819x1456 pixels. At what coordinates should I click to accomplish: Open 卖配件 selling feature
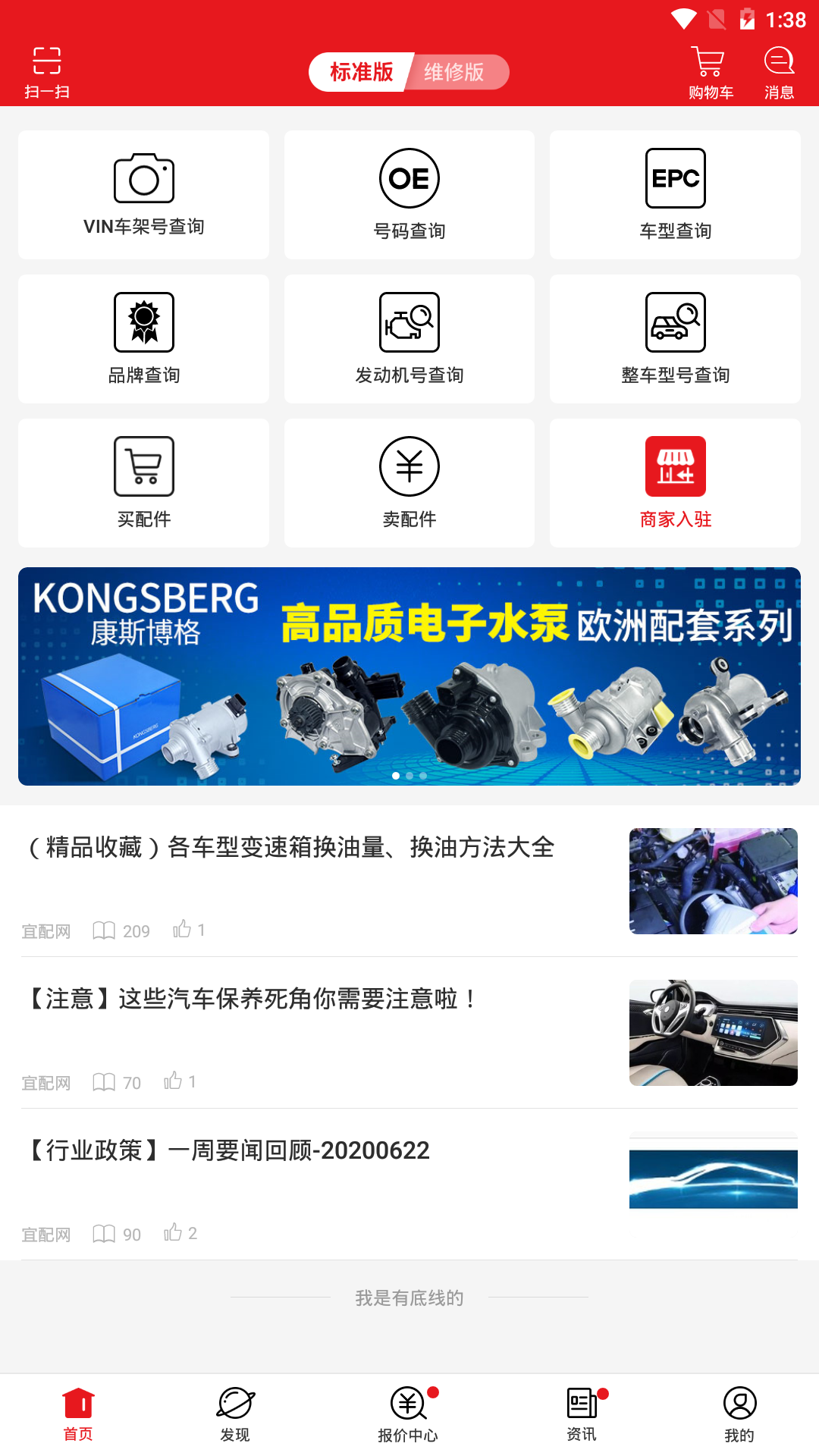[x=409, y=482]
